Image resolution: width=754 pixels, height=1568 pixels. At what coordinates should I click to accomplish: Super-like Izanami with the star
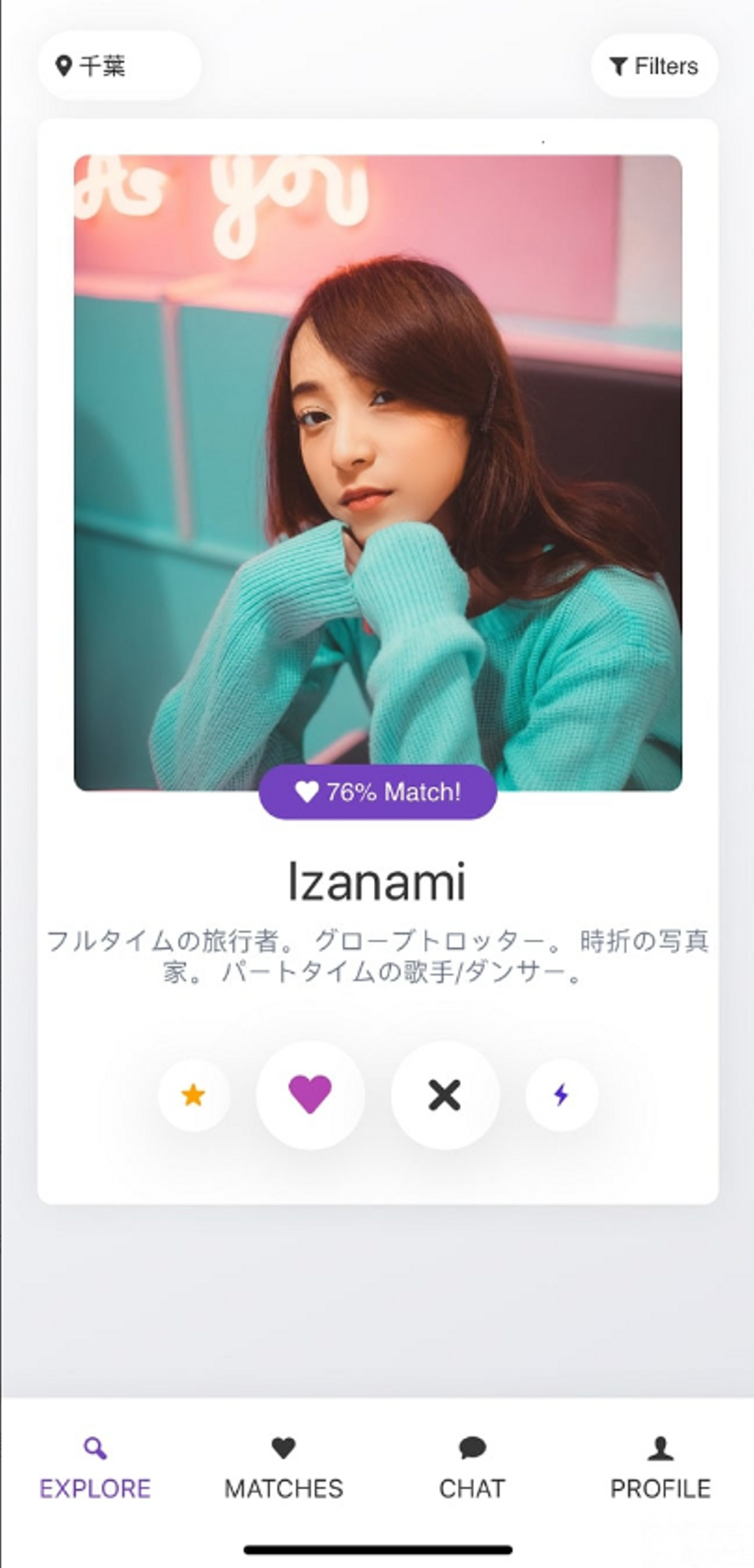tap(194, 1095)
